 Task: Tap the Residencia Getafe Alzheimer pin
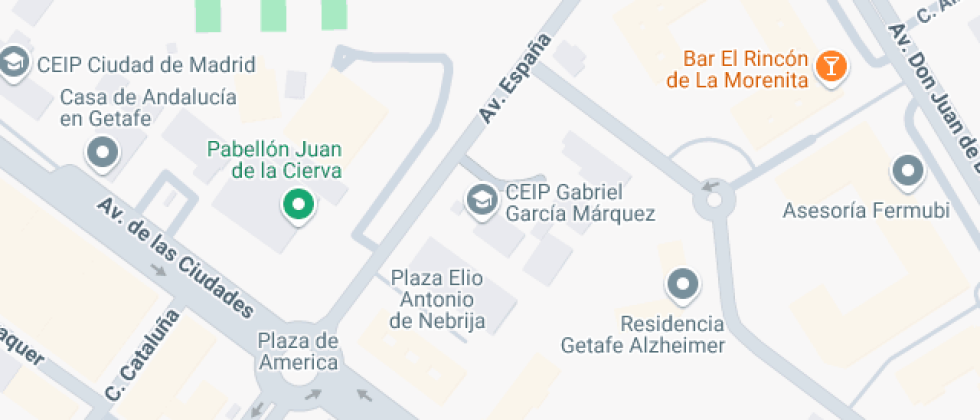(x=682, y=285)
